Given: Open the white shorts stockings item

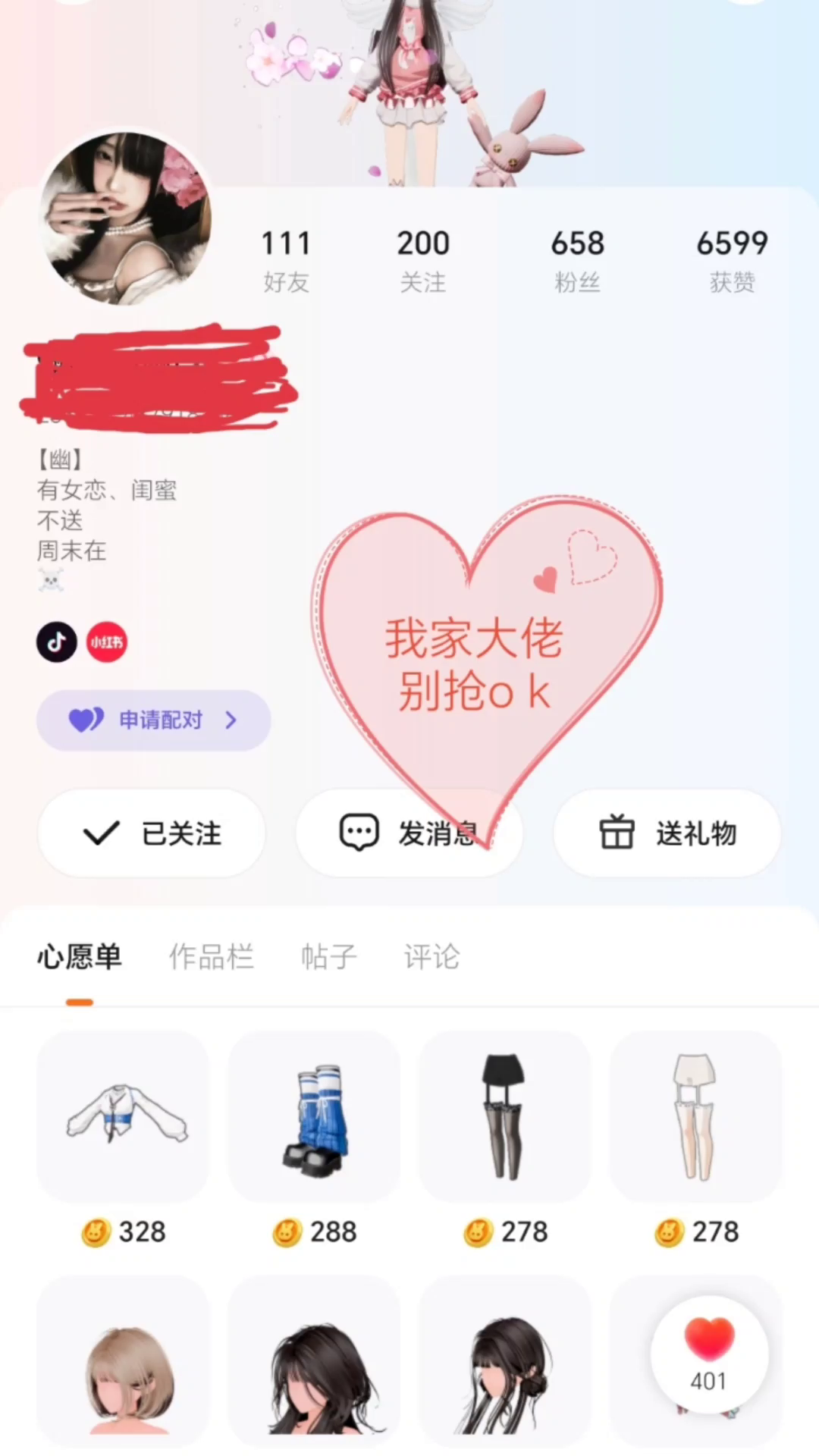Looking at the screenshot, I should (x=696, y=1116).
